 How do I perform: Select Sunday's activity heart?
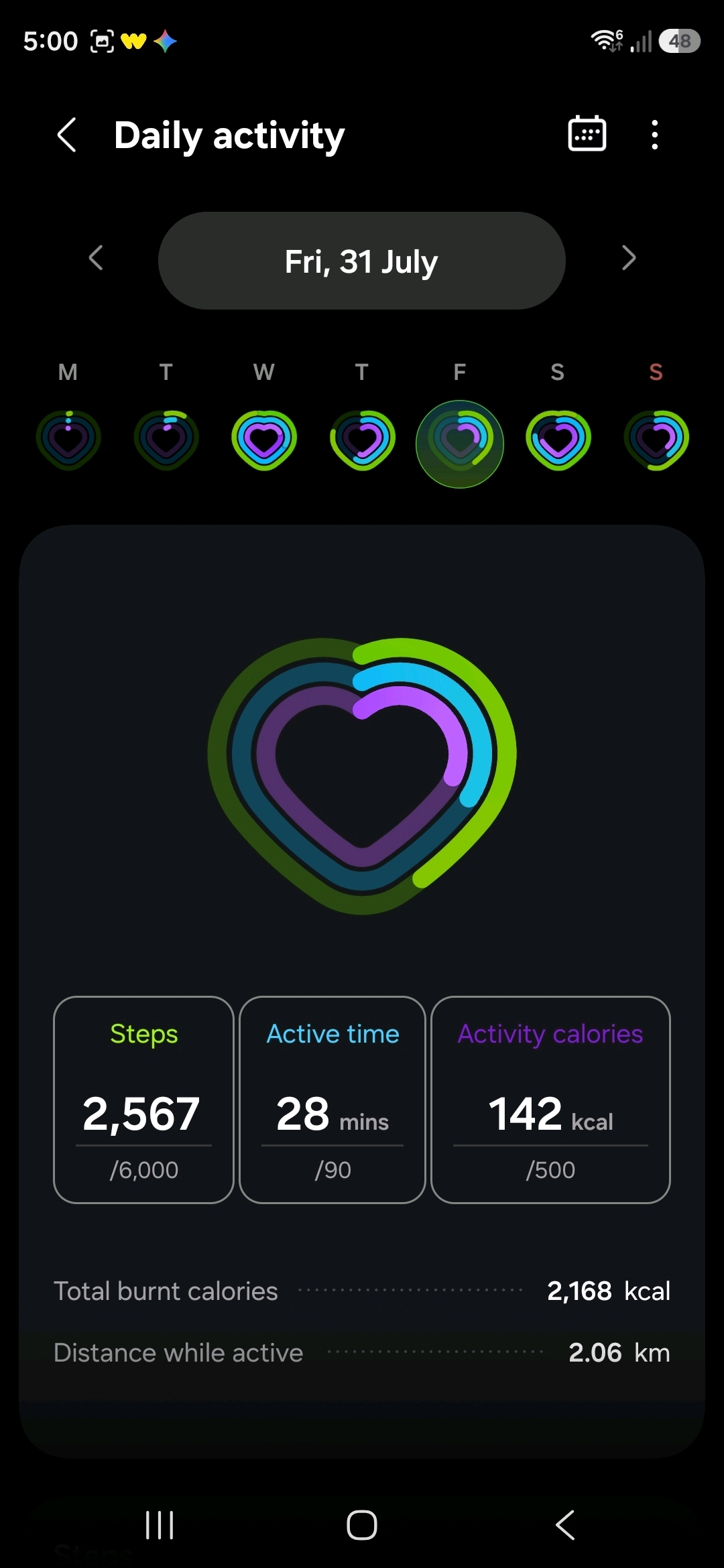click(656, 440)
